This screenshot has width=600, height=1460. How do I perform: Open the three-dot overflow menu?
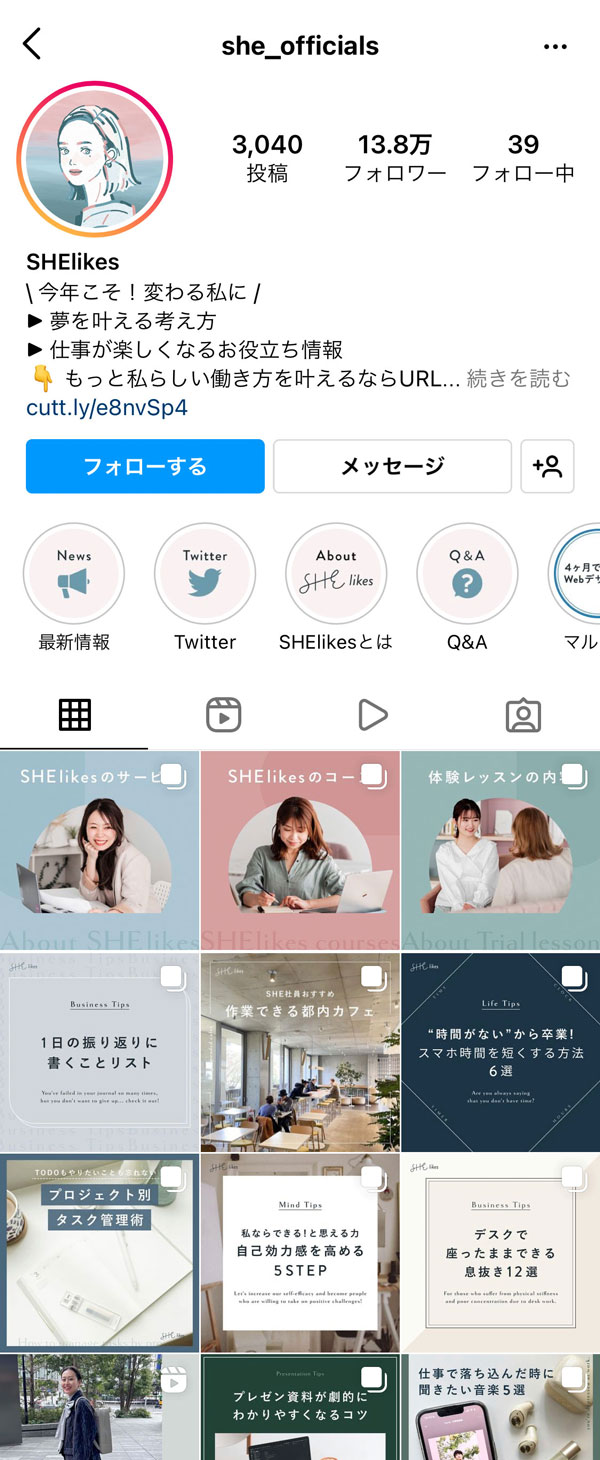(555, 46)
